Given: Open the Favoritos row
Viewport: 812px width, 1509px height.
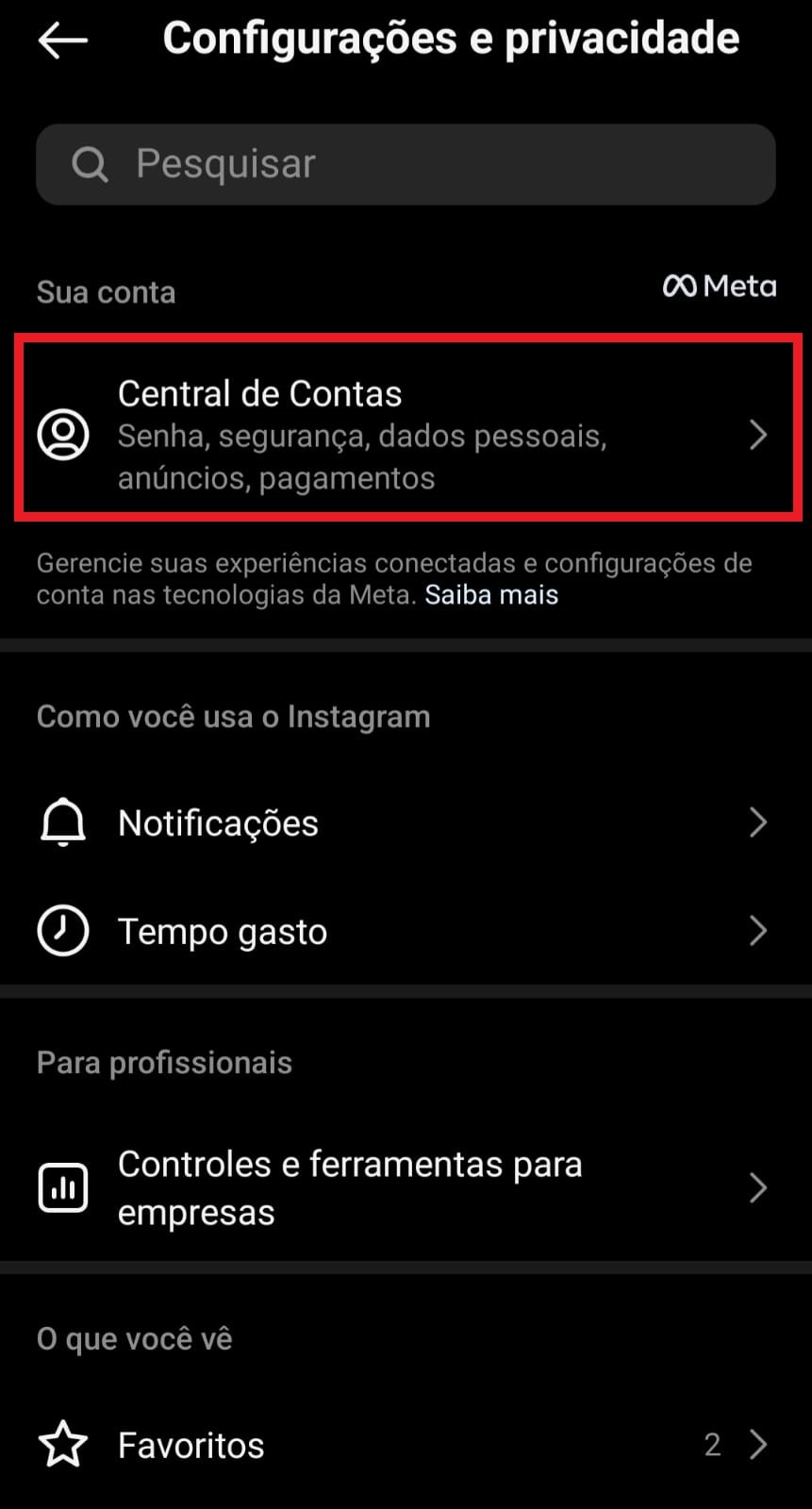Looking at the screenshot, I should (406, 1445).
